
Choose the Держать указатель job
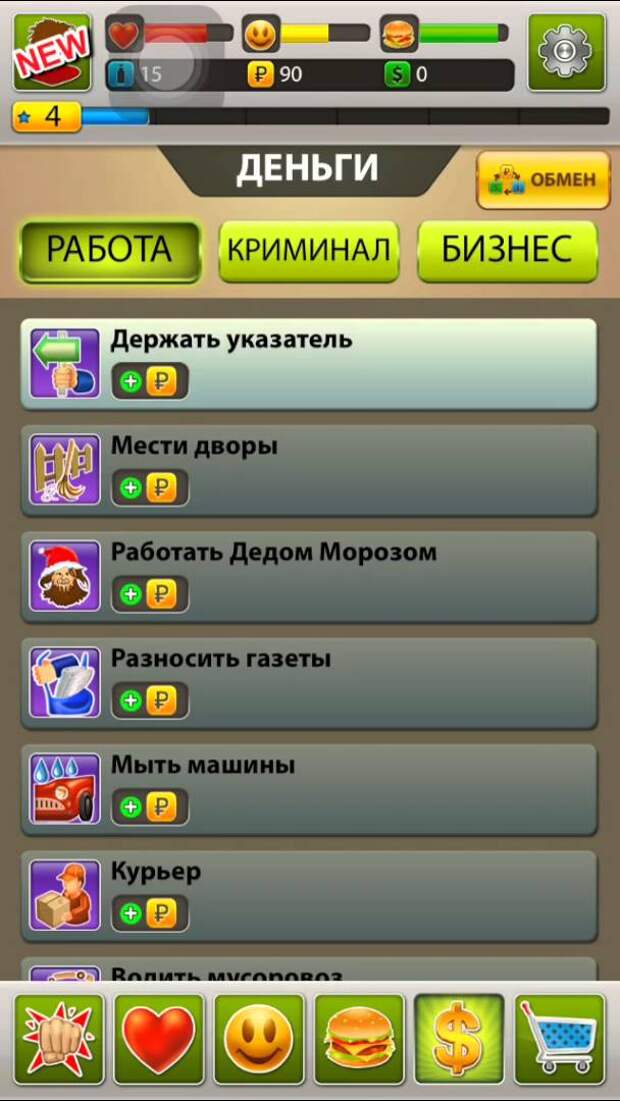[308, 364]
